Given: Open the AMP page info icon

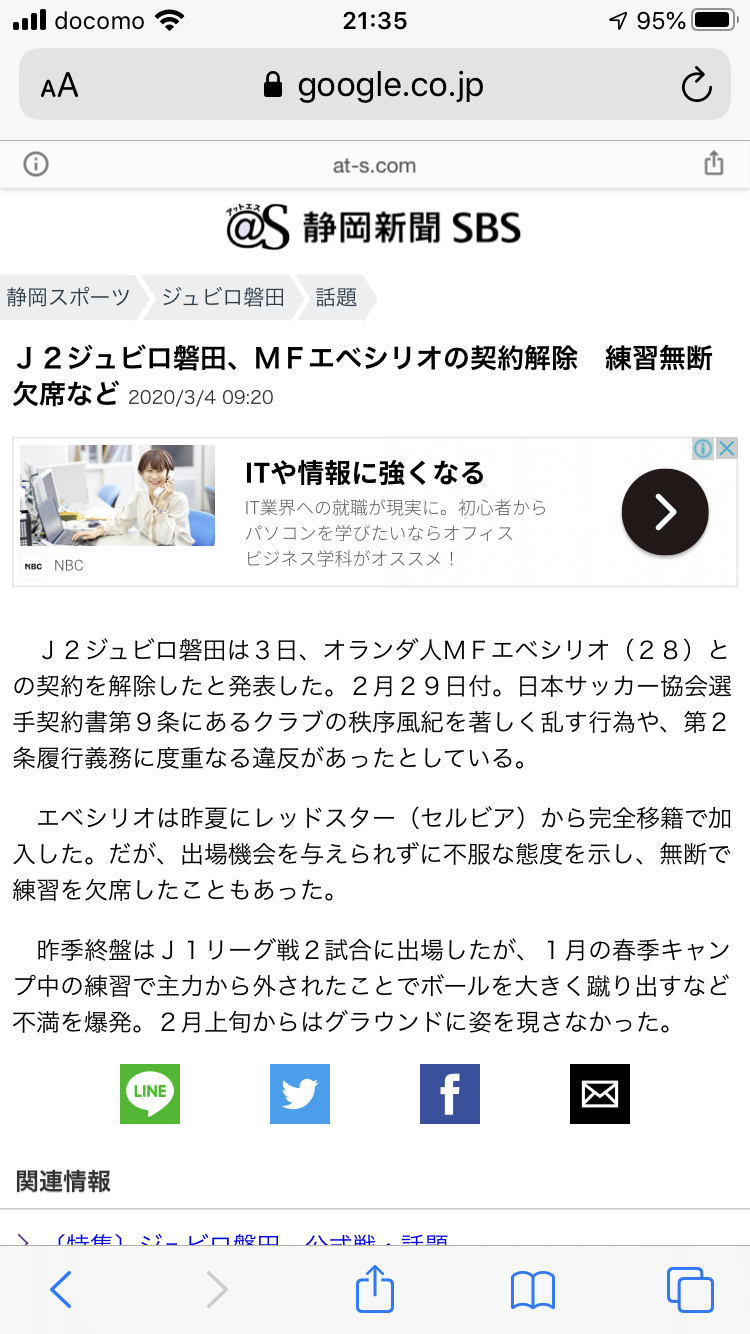Looking at the screenshot, I should tap(36, 164).
